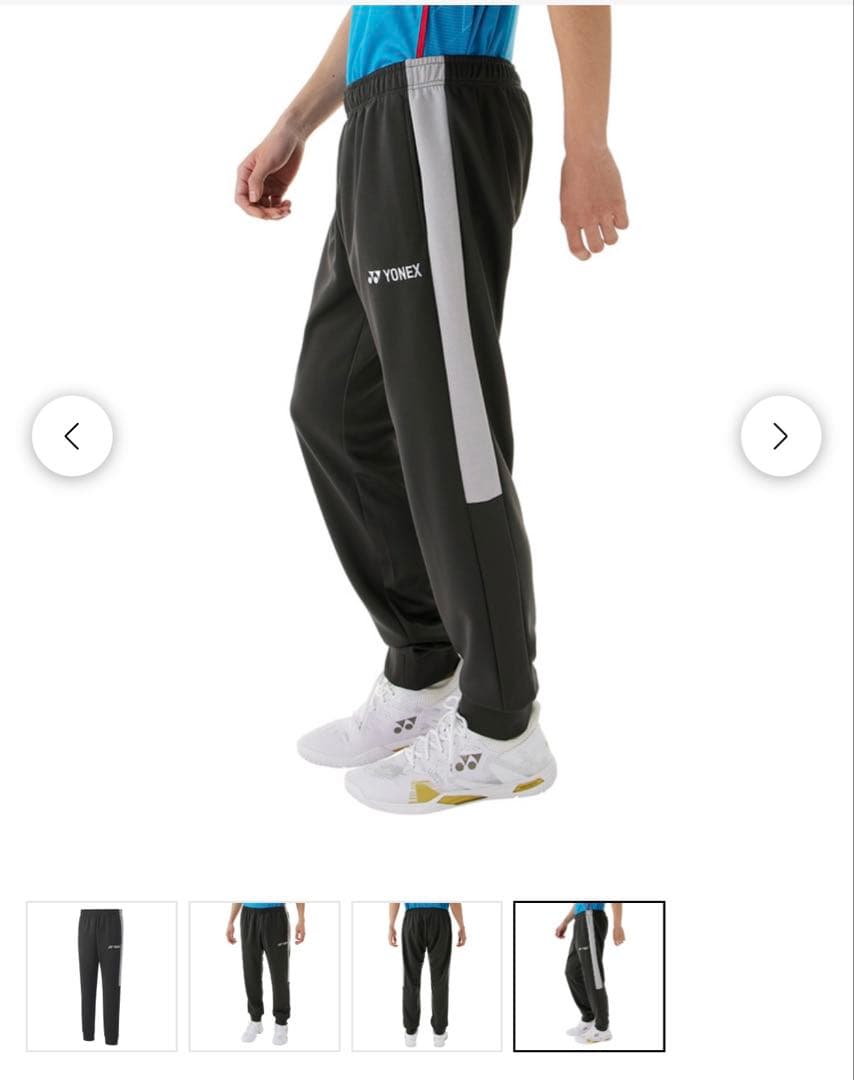The image size is (854, 1080).
Task: Go to the previous product image
Action: click(x=72, y=436)
